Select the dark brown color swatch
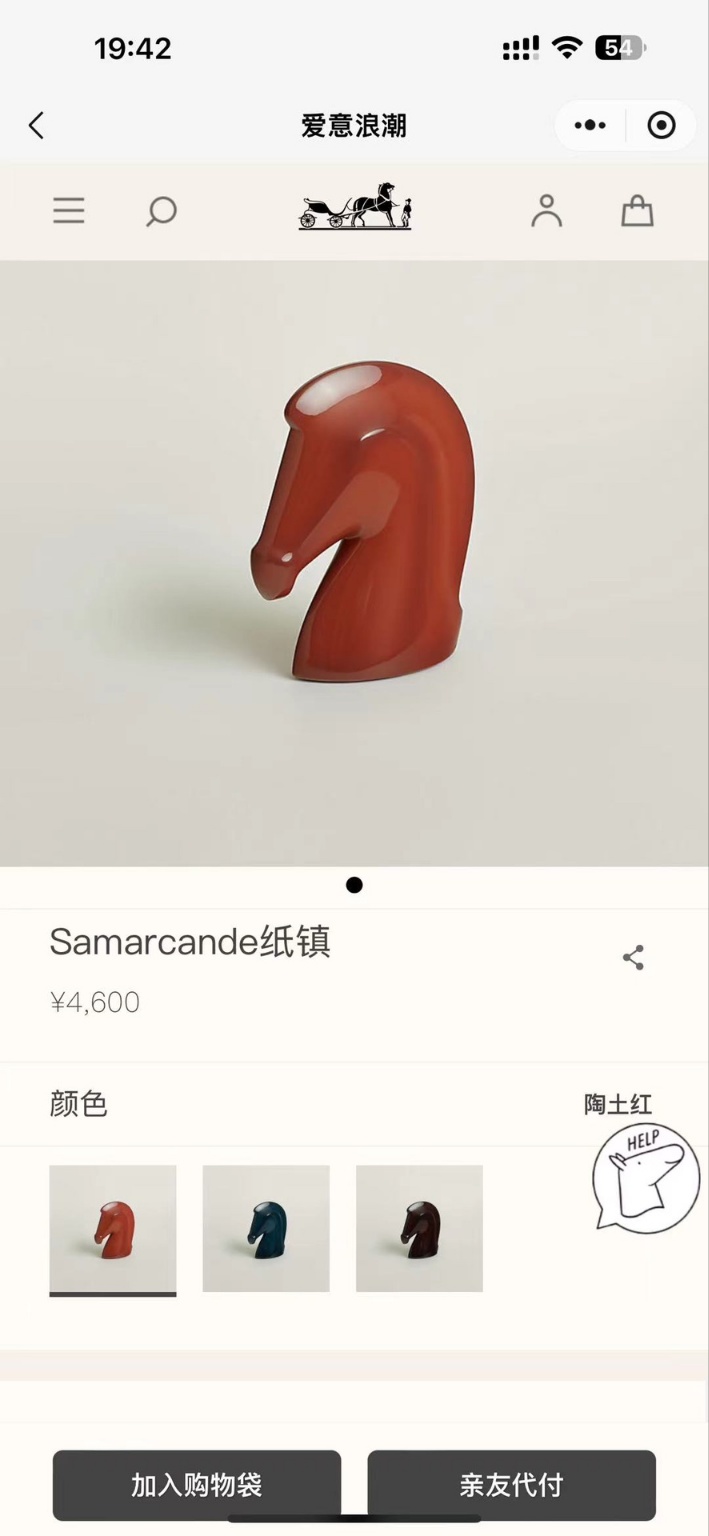The image size is (709, 1536). 419,1228
